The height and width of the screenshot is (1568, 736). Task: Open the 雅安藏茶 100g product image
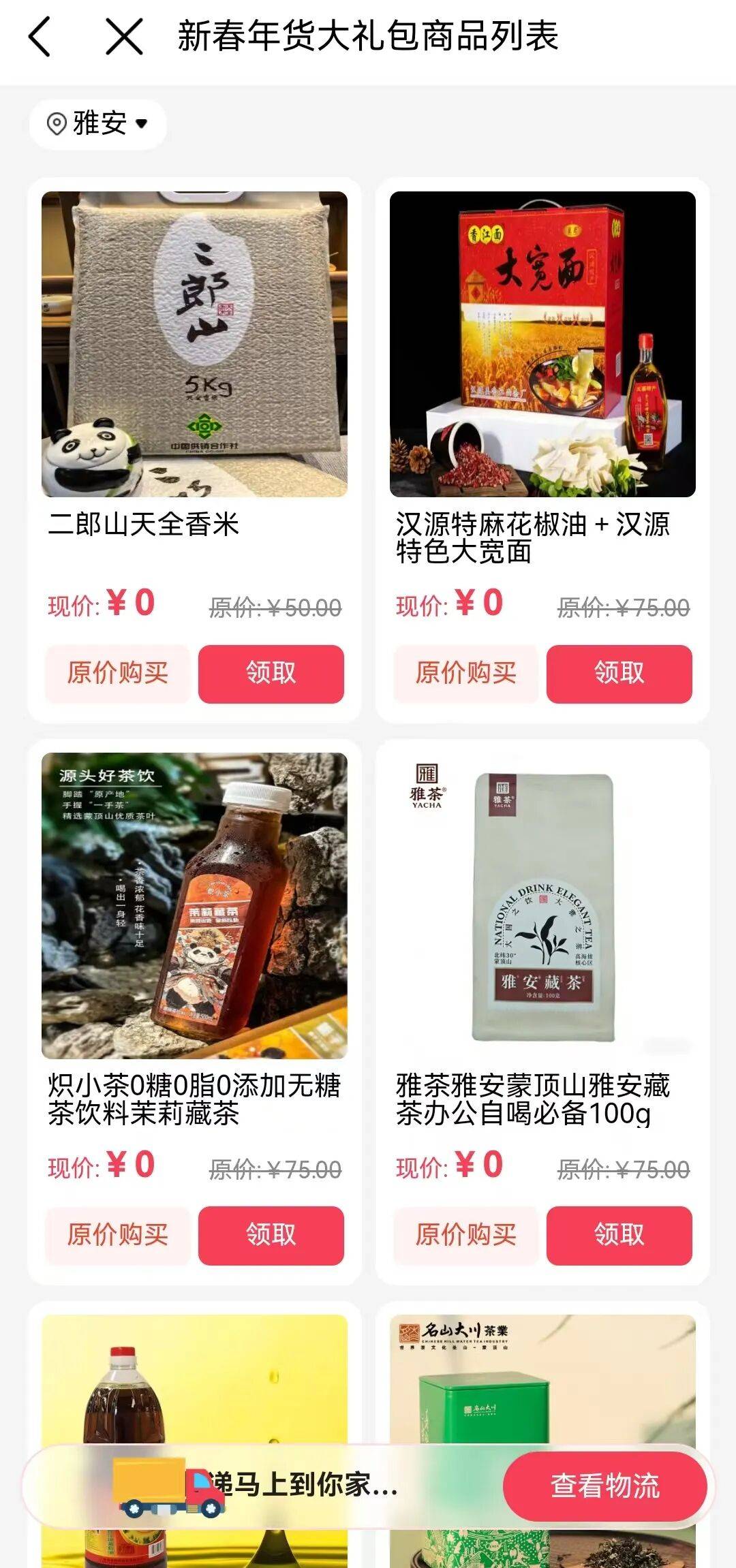(542, 905)
